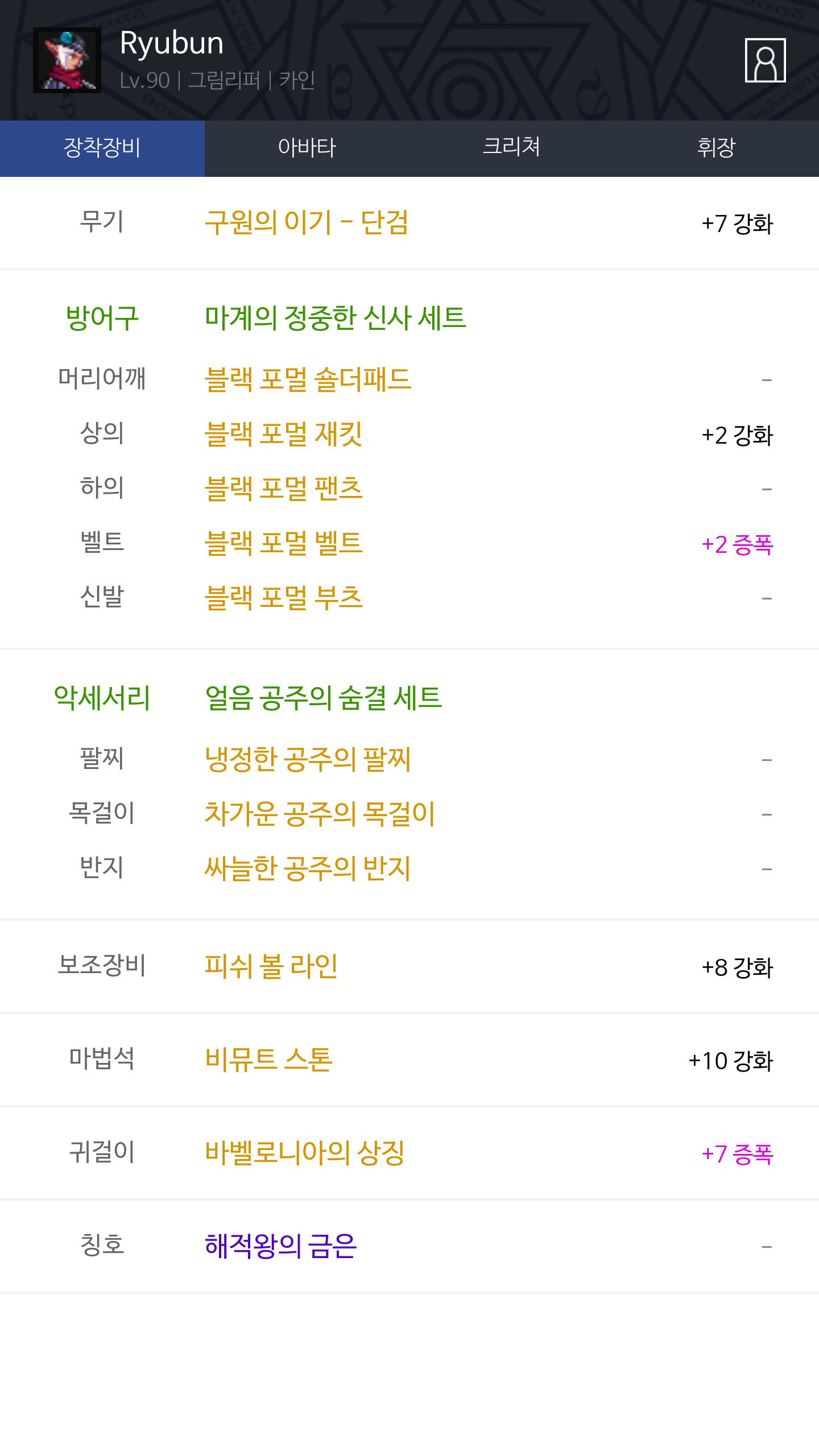Open 냉정한 공주의 팔찌 item
Image resolution: width=819 pixels, height=1456 pixels.
(x=308, y=759)
